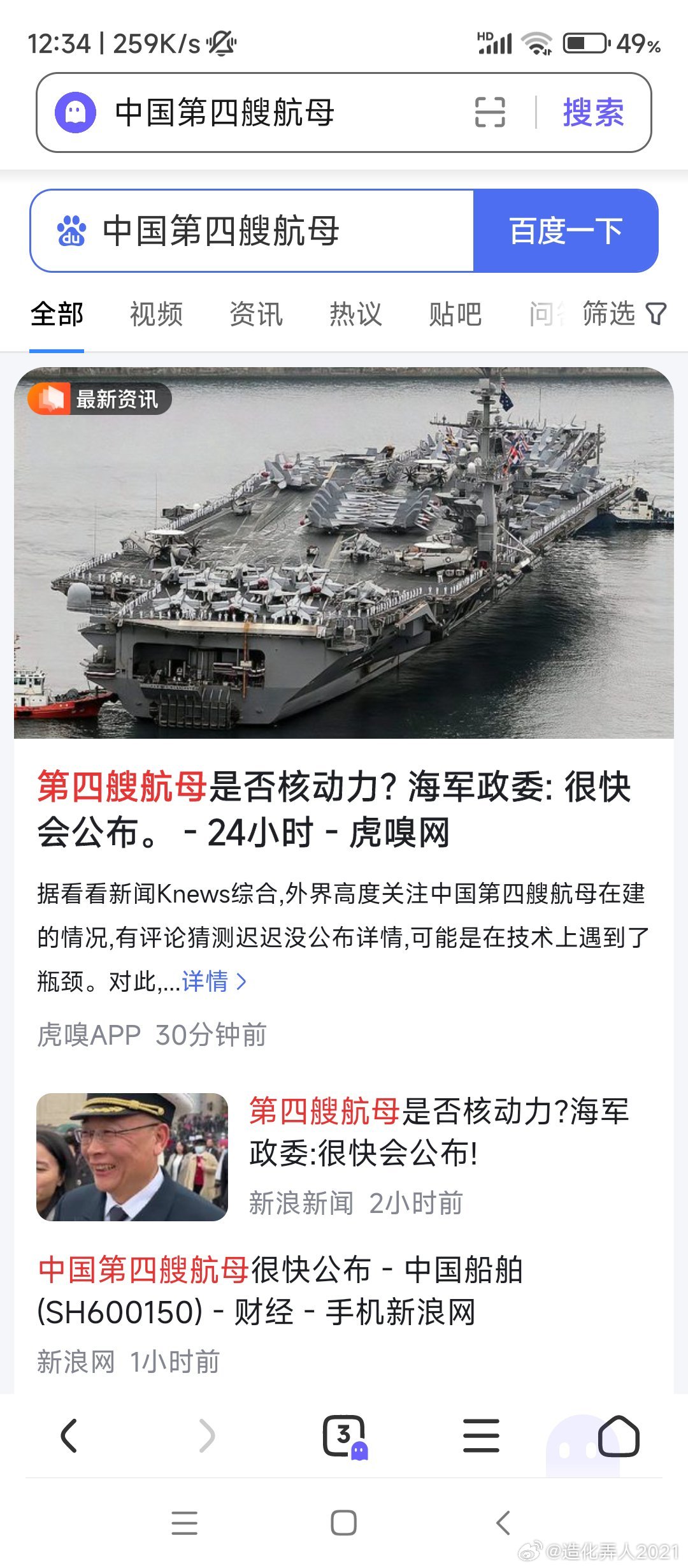Open the tab switcher showing 3 tabs
This screenshot has width=688, height=1568.
tap(344, 1435)
